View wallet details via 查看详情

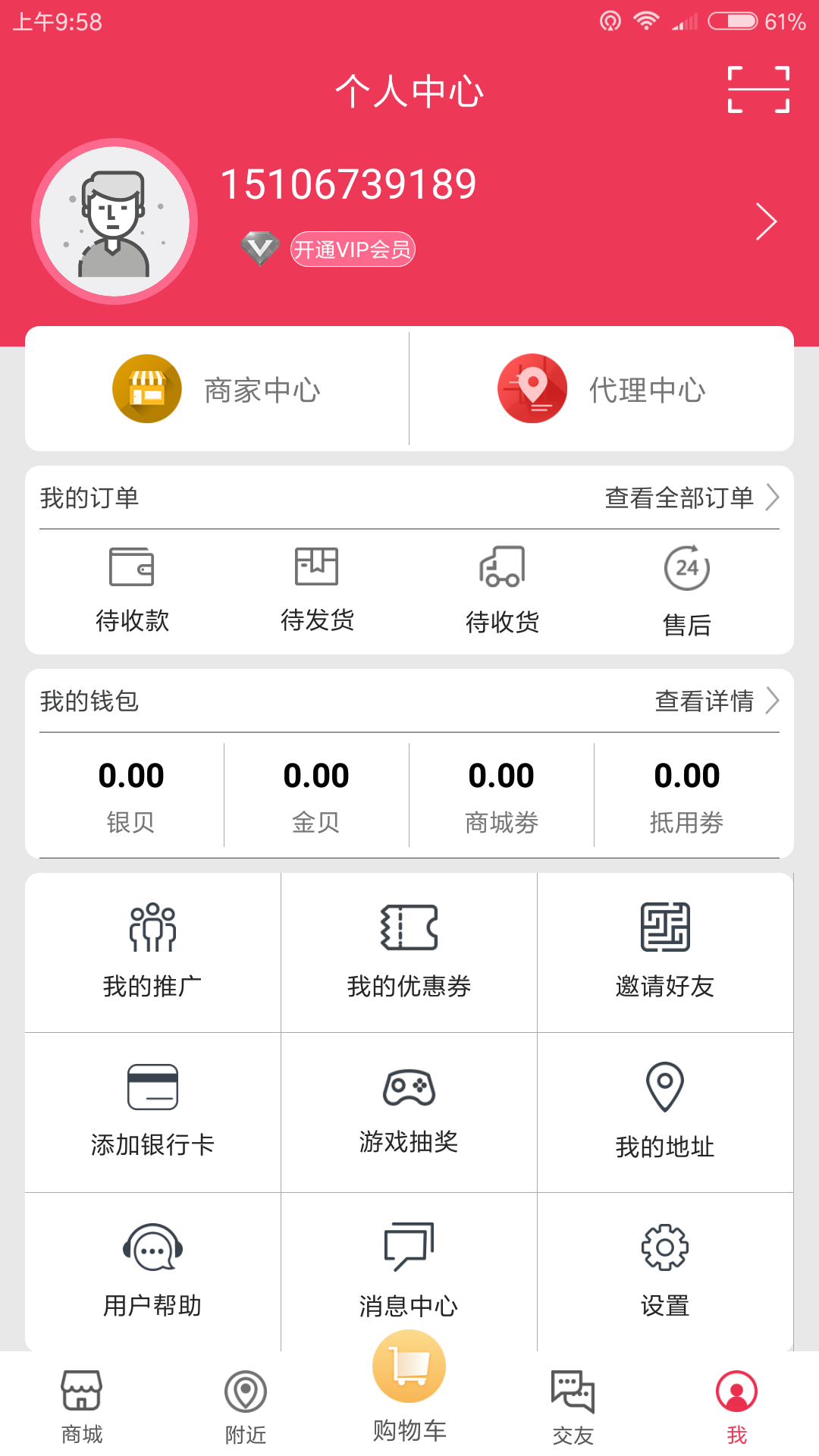click(716, 701)
